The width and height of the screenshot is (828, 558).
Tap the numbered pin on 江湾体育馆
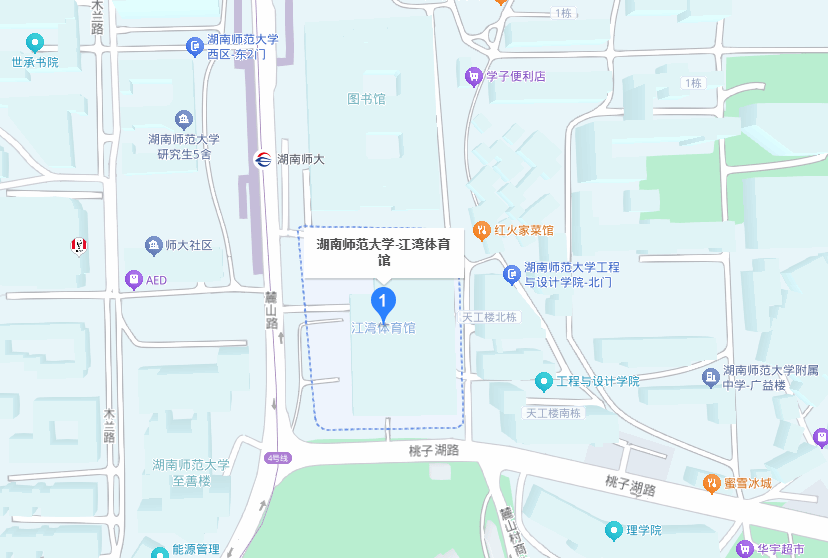[381, 302]
